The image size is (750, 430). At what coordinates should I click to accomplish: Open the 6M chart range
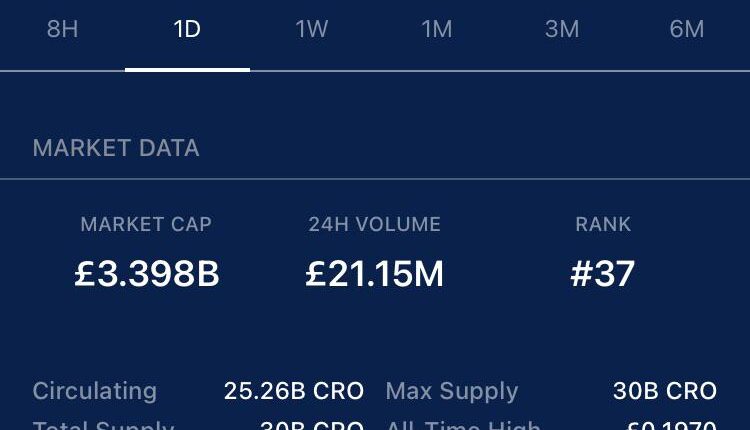pos(687,30)
